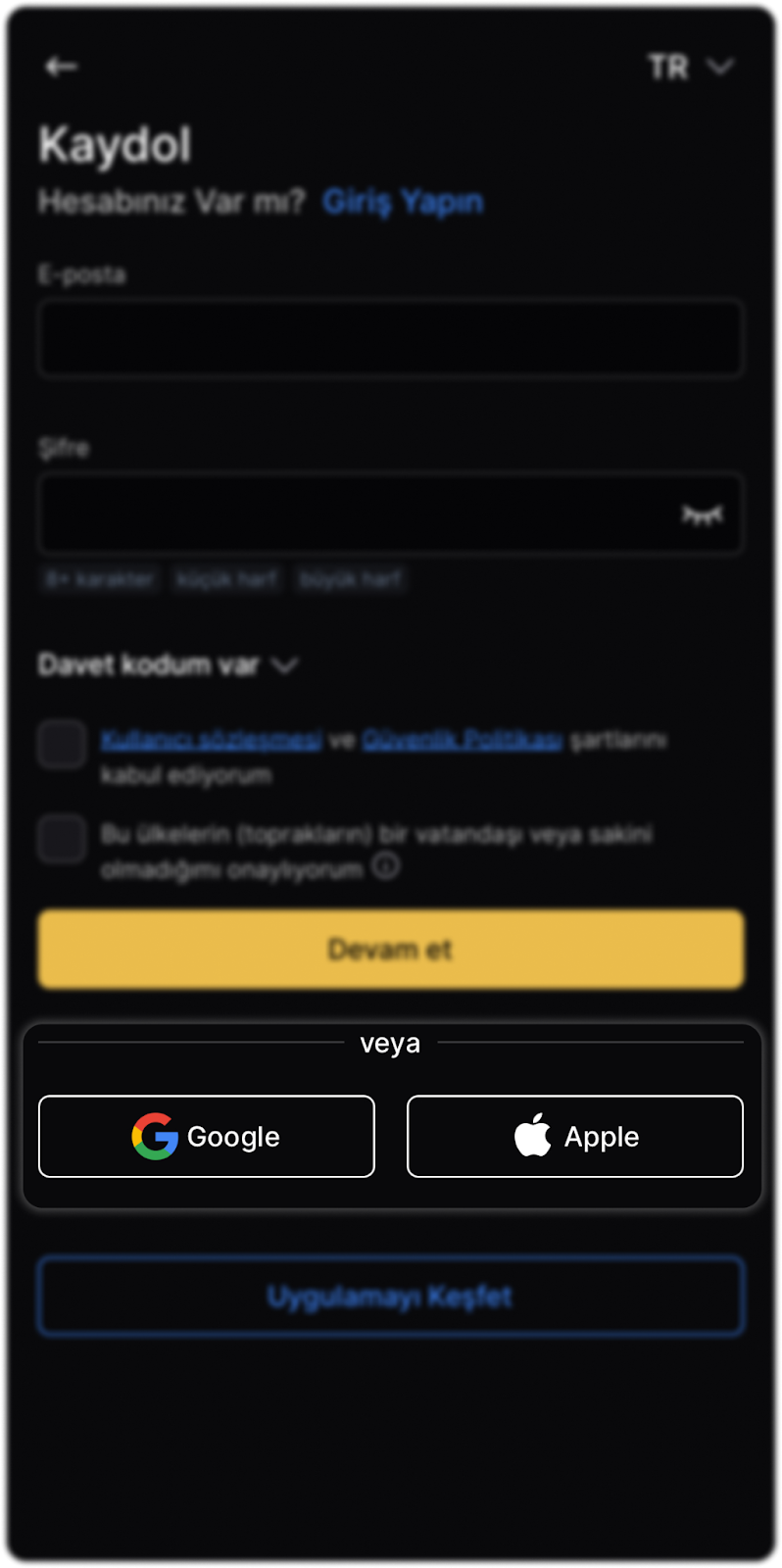Image resolution: width=782 pixels, height=1568 pixels.
Task: Expand the Davet kodum var section
Action: tap(167, 665)
